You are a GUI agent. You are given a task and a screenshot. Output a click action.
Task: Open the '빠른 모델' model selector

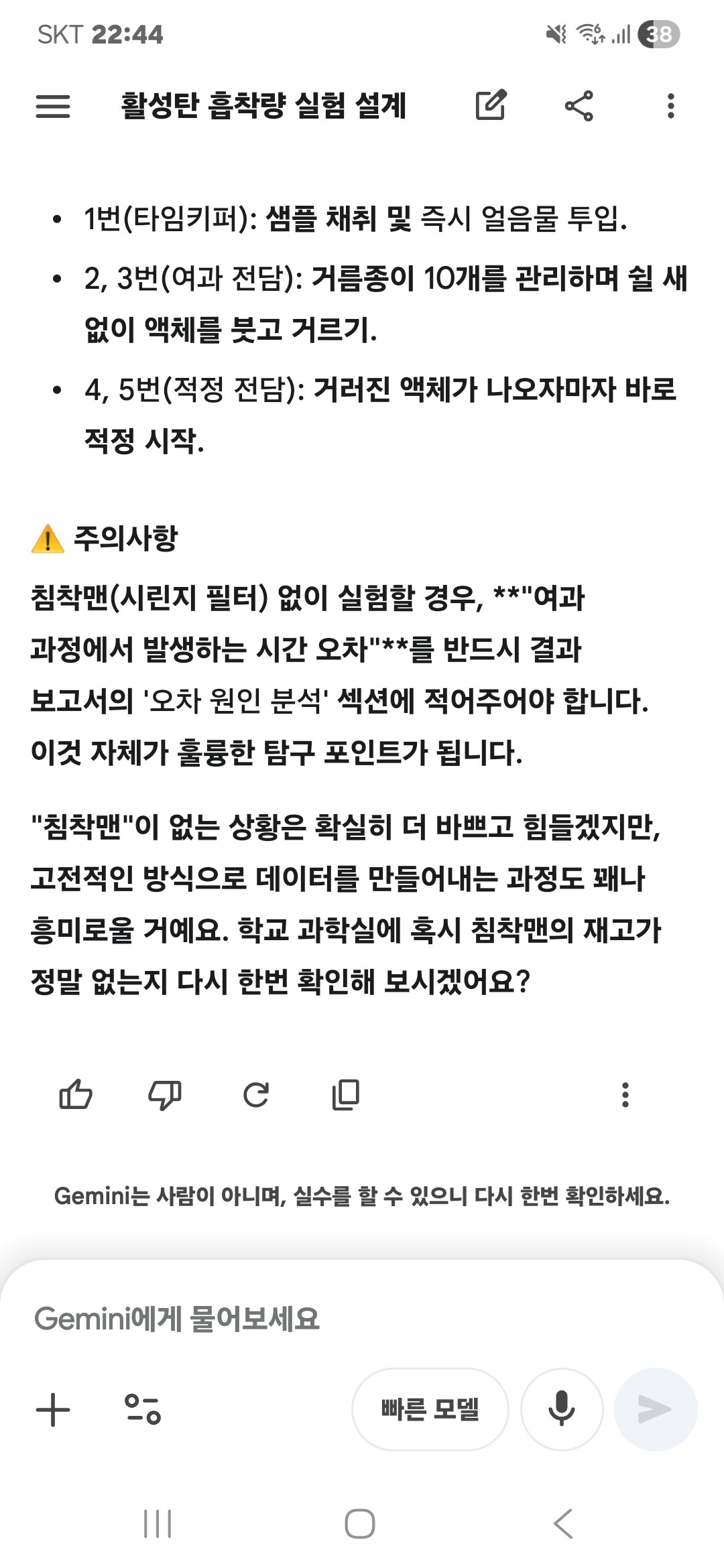click(430, 1409)
